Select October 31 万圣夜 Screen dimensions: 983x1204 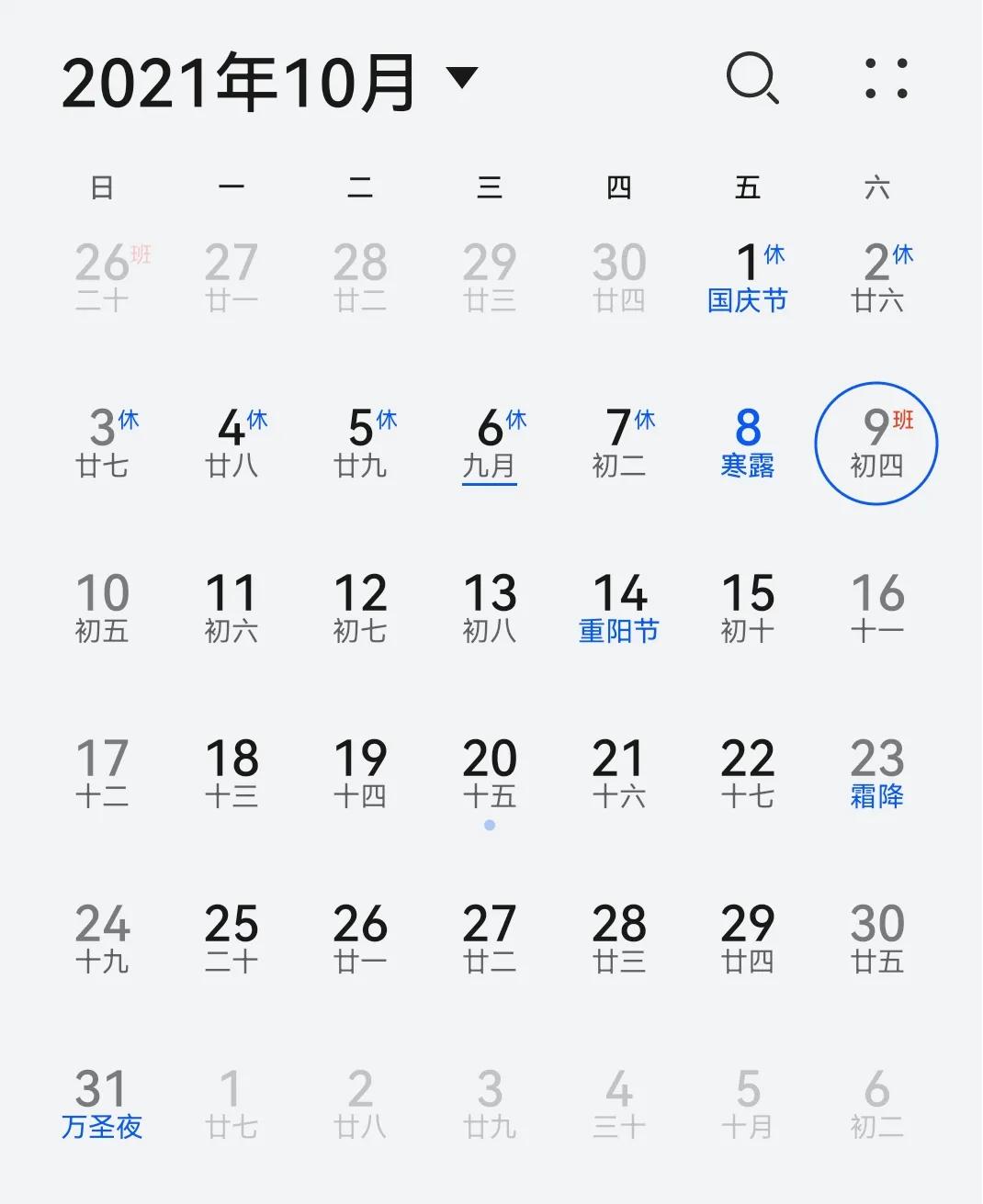point(102,1104)
